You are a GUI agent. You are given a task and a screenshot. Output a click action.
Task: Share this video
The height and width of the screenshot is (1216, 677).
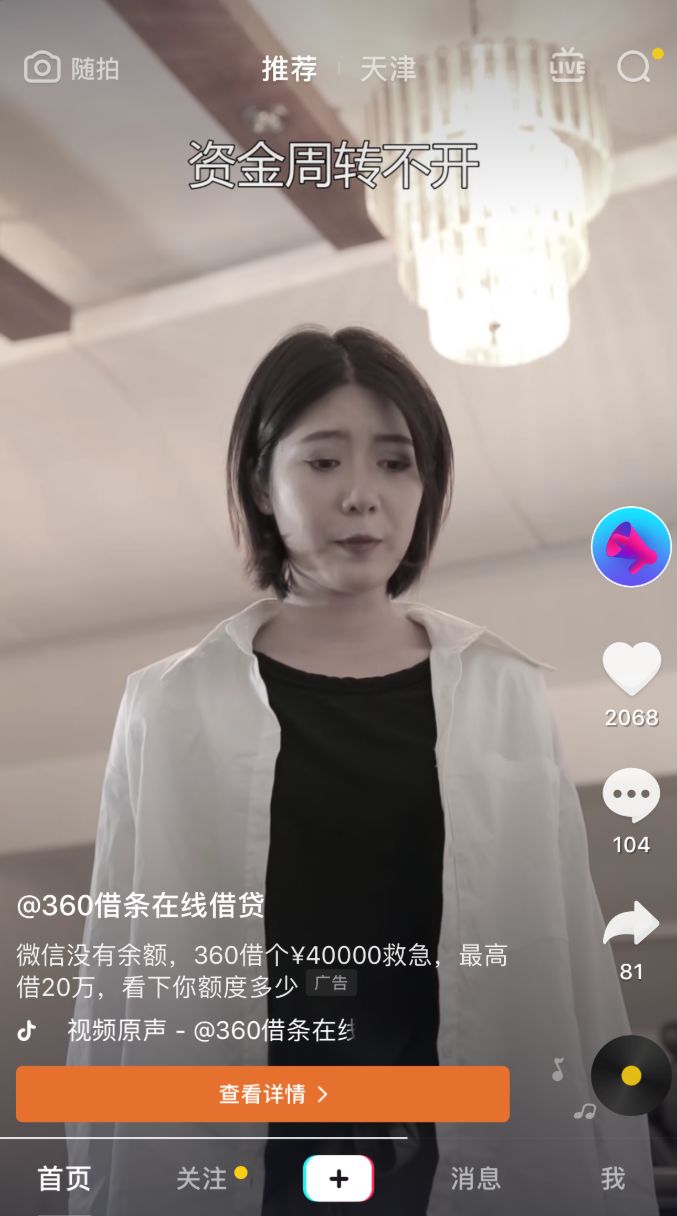[x=631, y=924]
